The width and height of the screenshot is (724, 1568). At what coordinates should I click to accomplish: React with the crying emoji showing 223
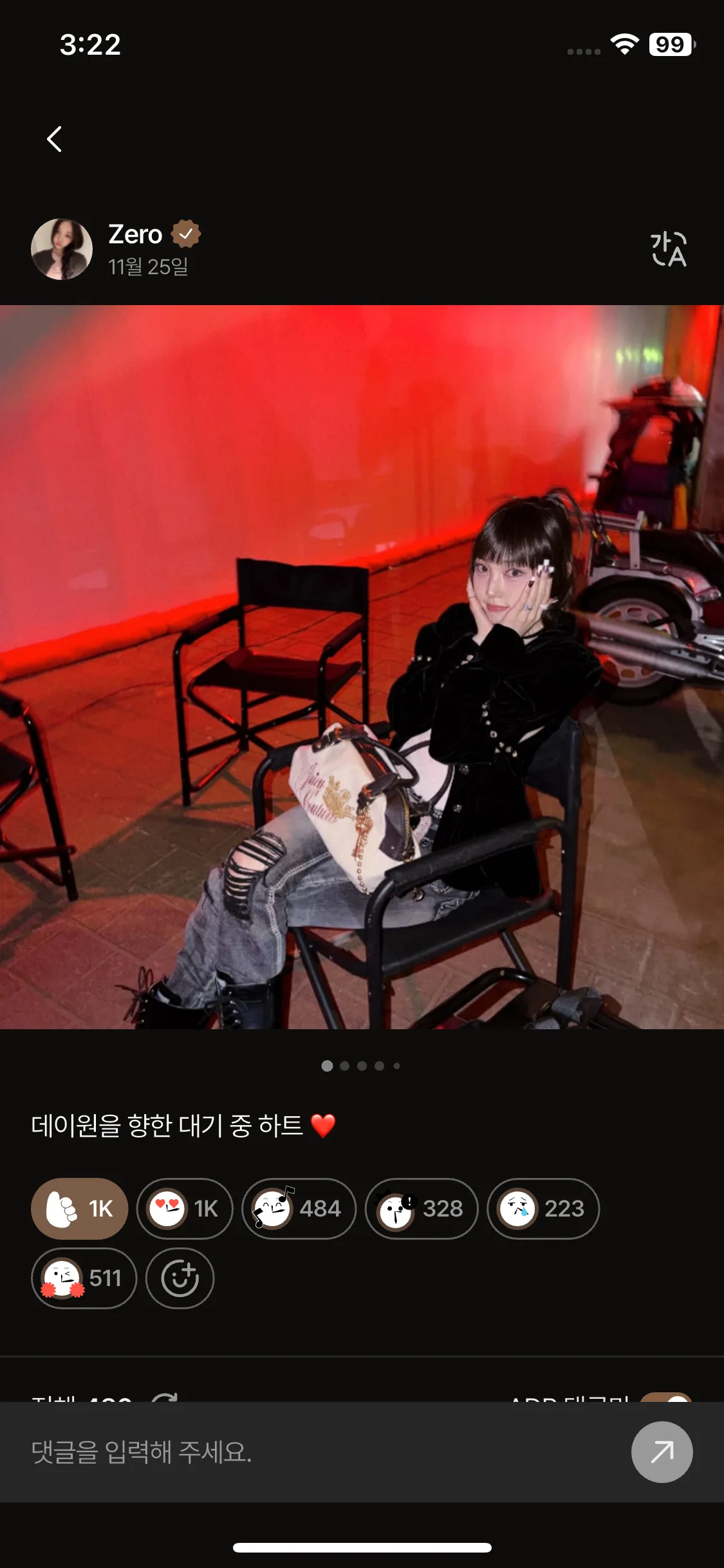pos(543,1208)
